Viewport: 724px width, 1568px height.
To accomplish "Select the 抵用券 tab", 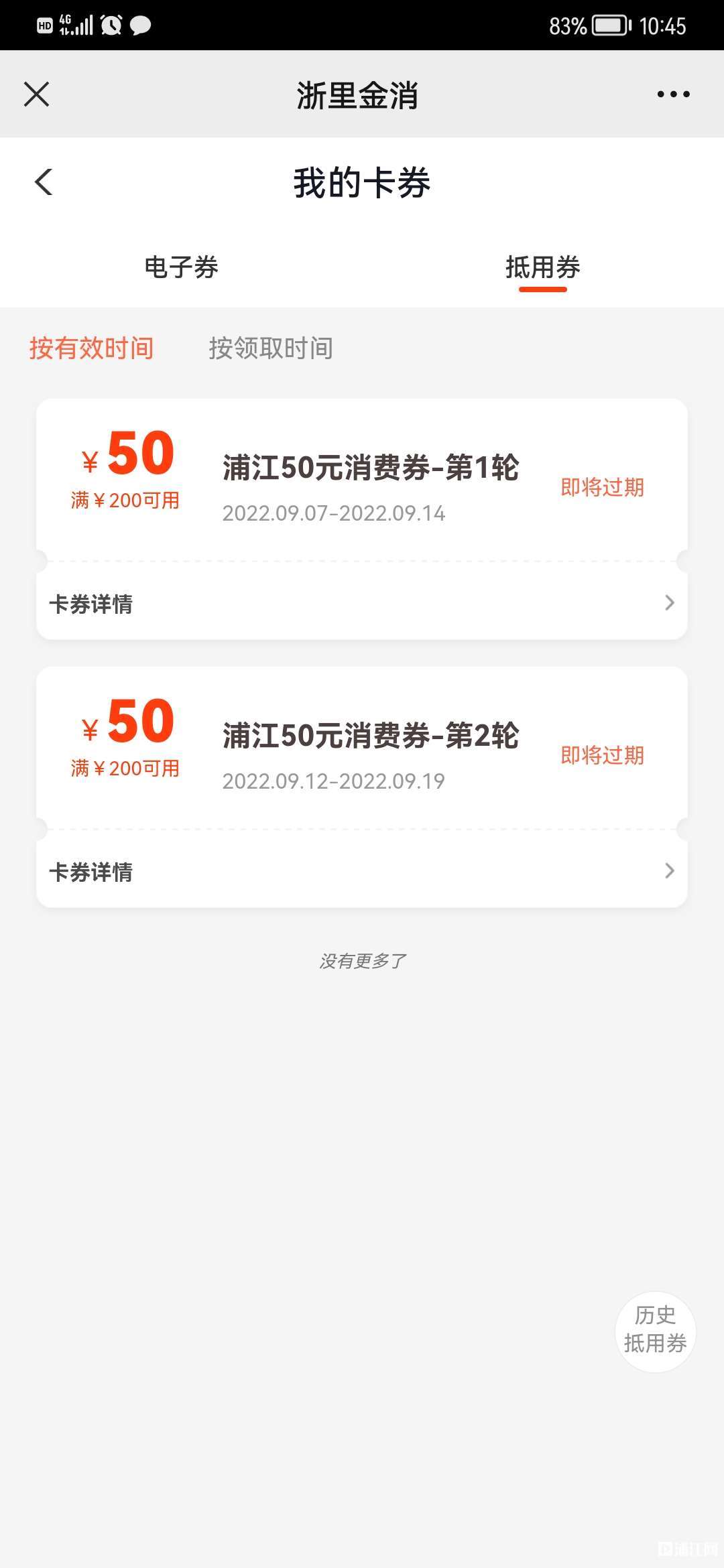I will click(542, 267).
